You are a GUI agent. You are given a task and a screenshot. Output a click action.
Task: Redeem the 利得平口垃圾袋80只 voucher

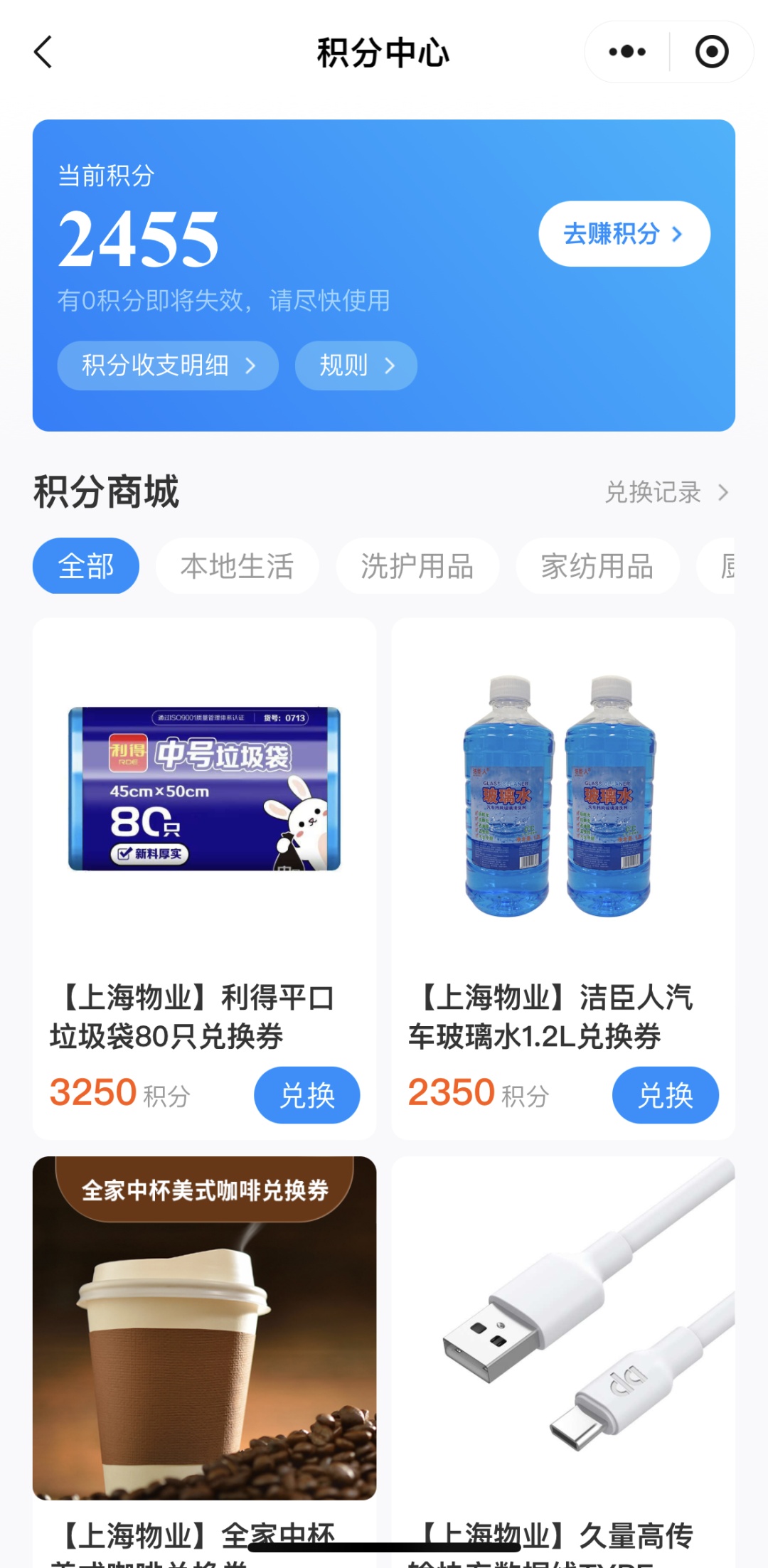(x=306, y=1095)
